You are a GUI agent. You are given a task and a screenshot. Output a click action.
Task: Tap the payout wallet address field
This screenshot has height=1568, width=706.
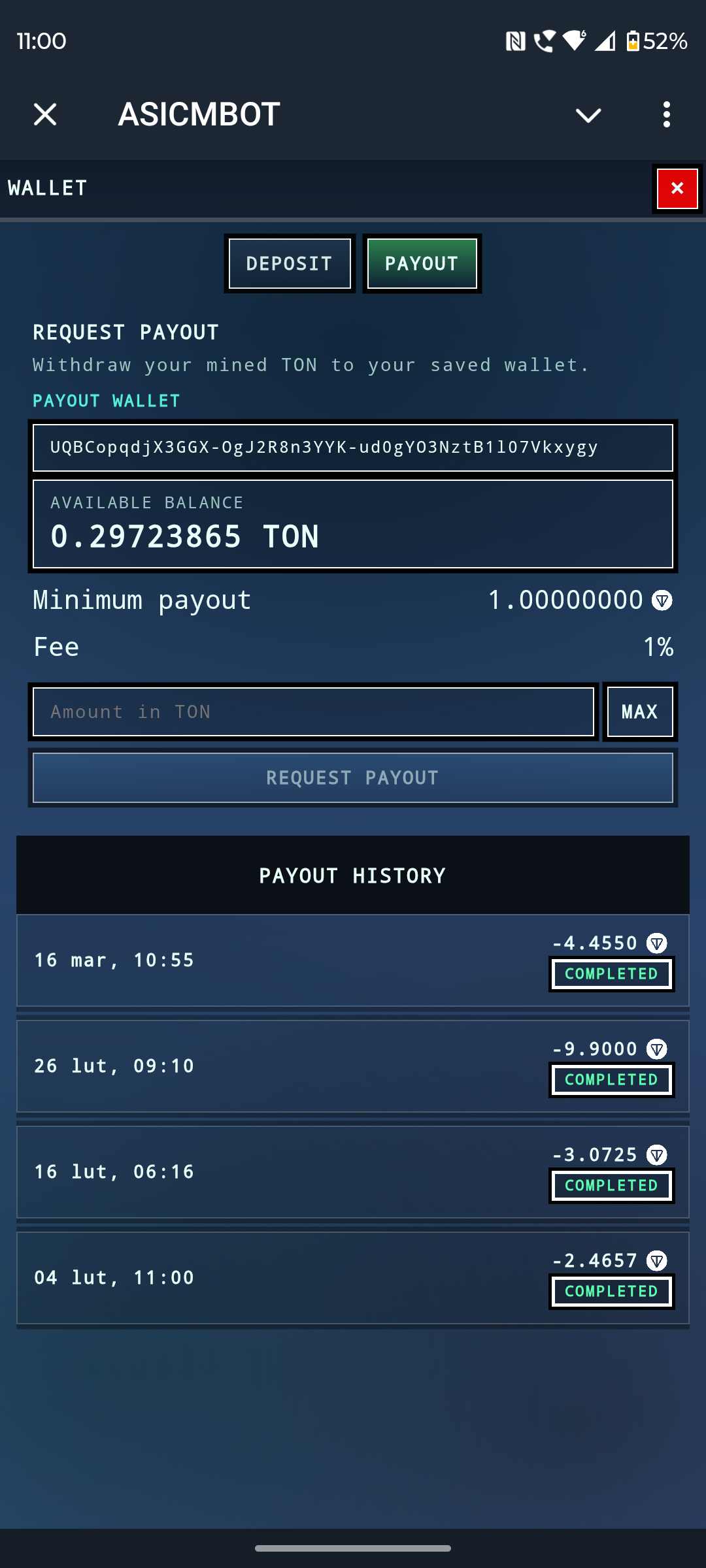point(352,448)
